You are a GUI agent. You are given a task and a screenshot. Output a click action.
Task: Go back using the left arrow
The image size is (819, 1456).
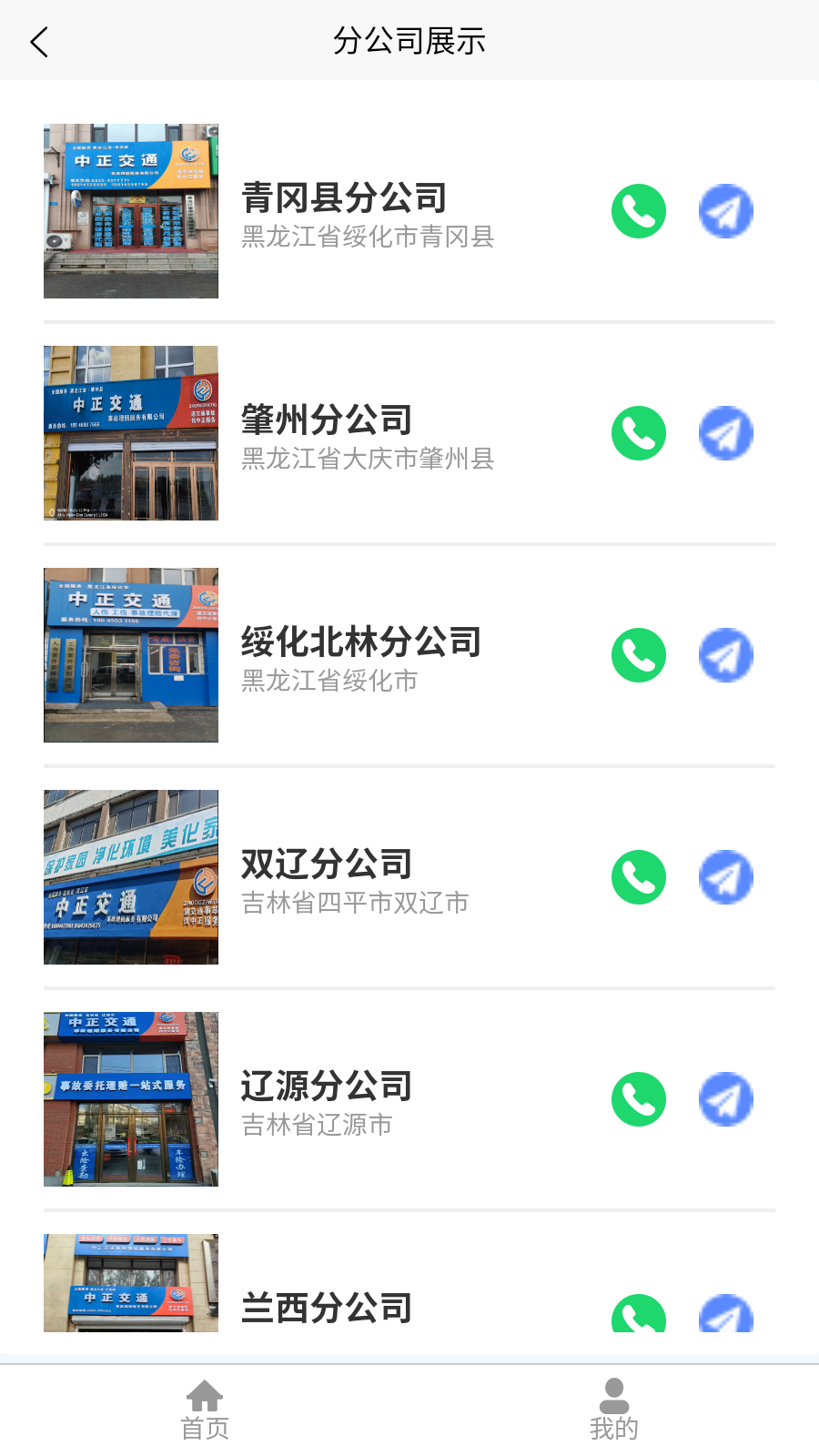[x=39, y=41]
